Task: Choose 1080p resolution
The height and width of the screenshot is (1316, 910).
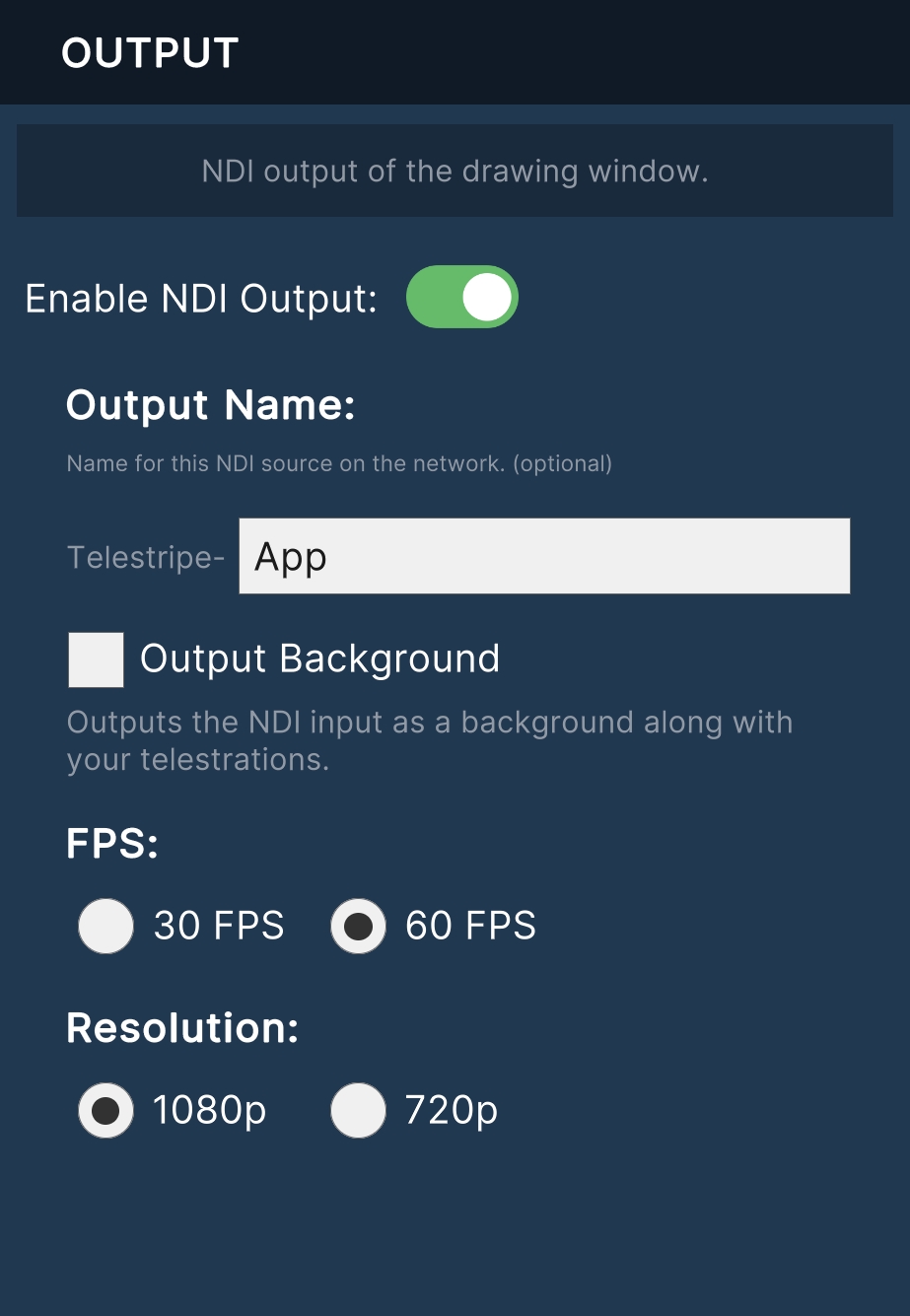Action: click(105, 1110)
